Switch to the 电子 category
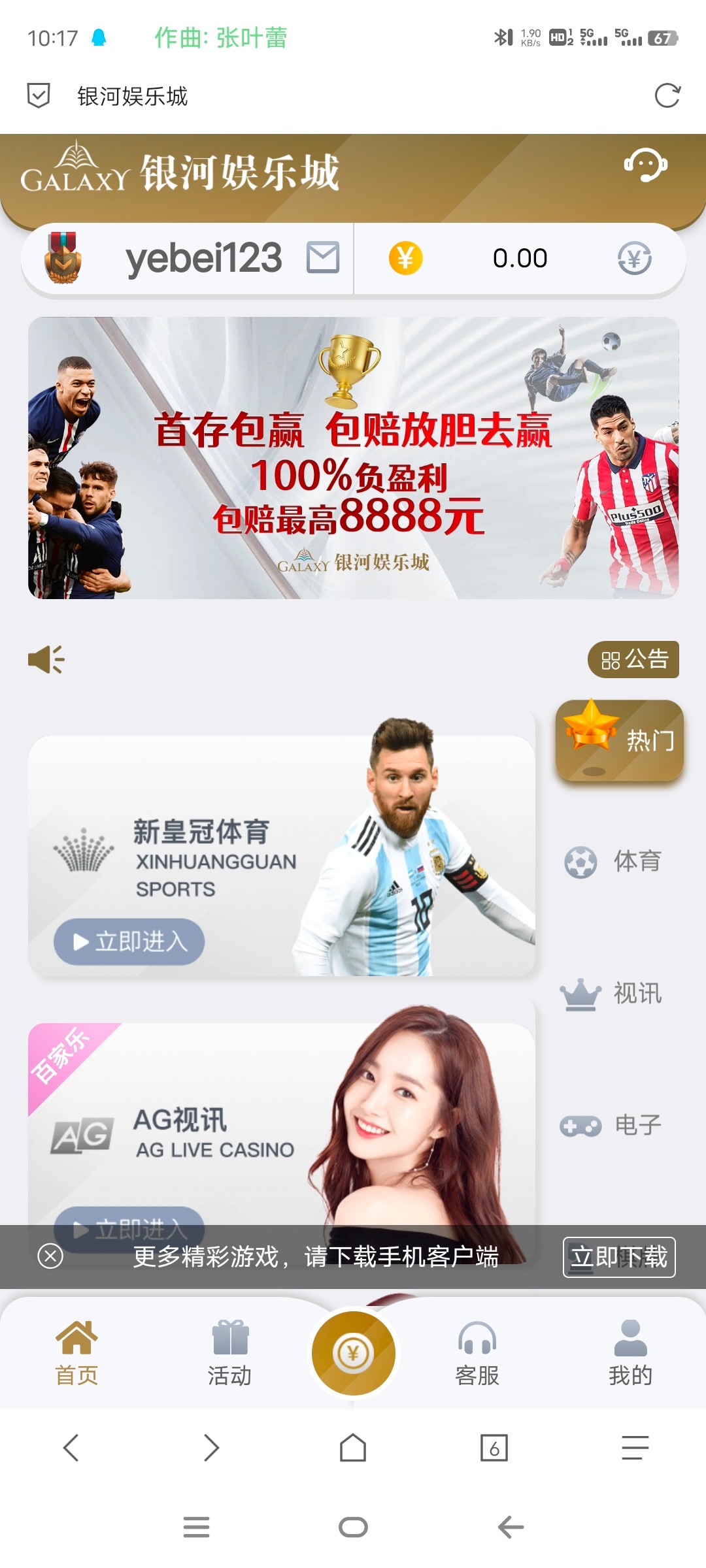The image size is (706, 1568). click(x=613, y=1126)
